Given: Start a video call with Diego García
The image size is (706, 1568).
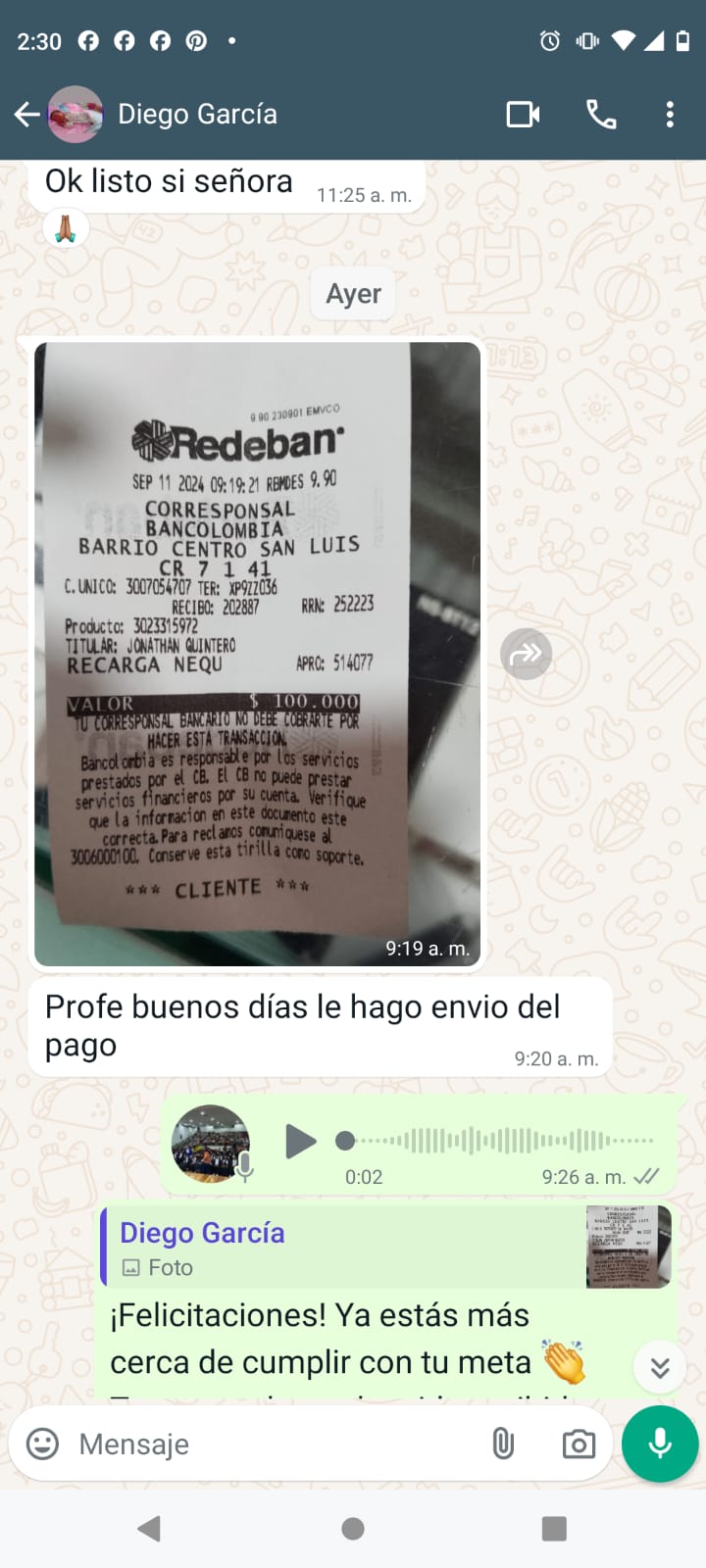Looking at the screenshot, I should tap(523, 115).
